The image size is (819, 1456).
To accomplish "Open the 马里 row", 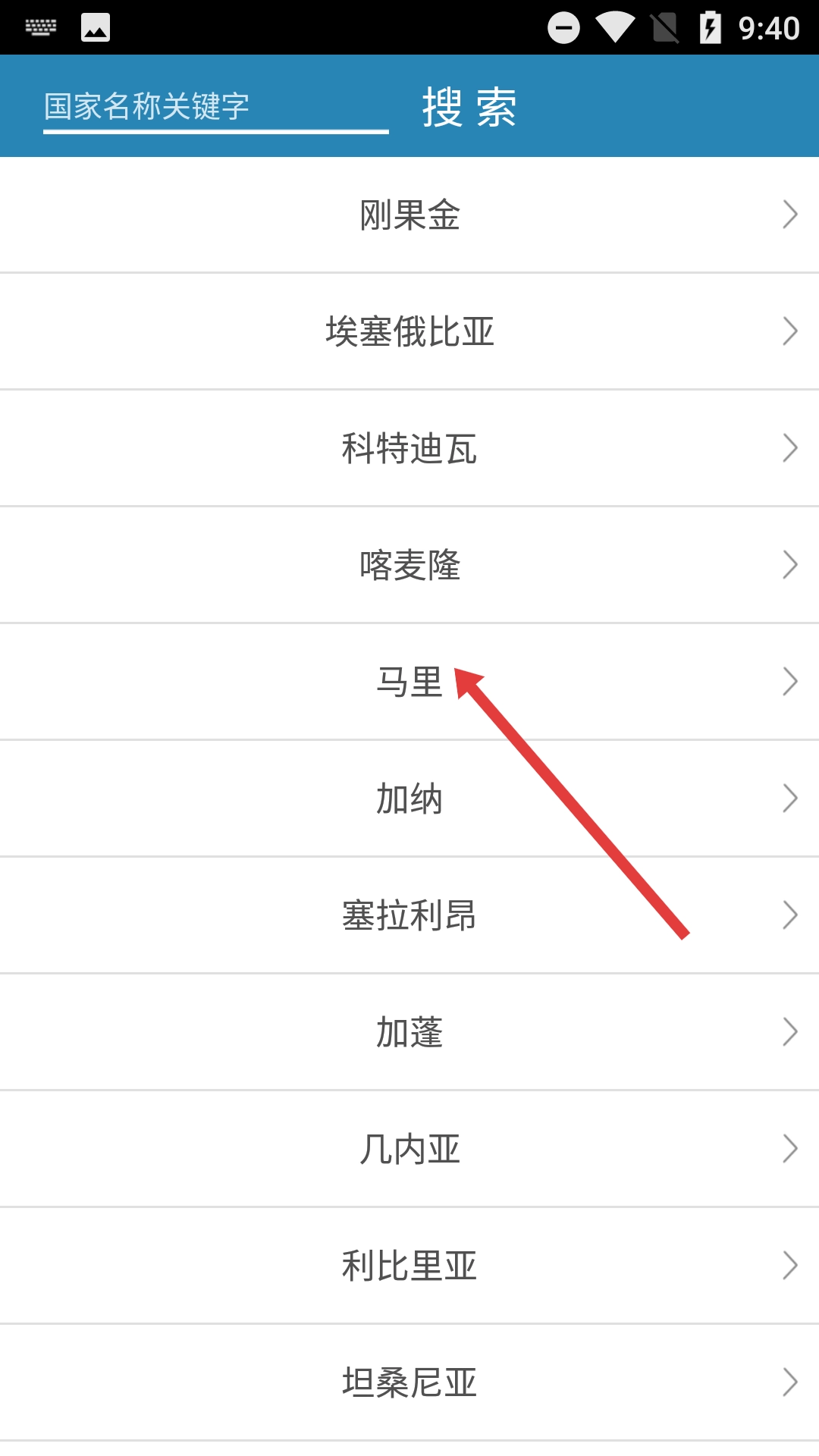I will [409, 682].
